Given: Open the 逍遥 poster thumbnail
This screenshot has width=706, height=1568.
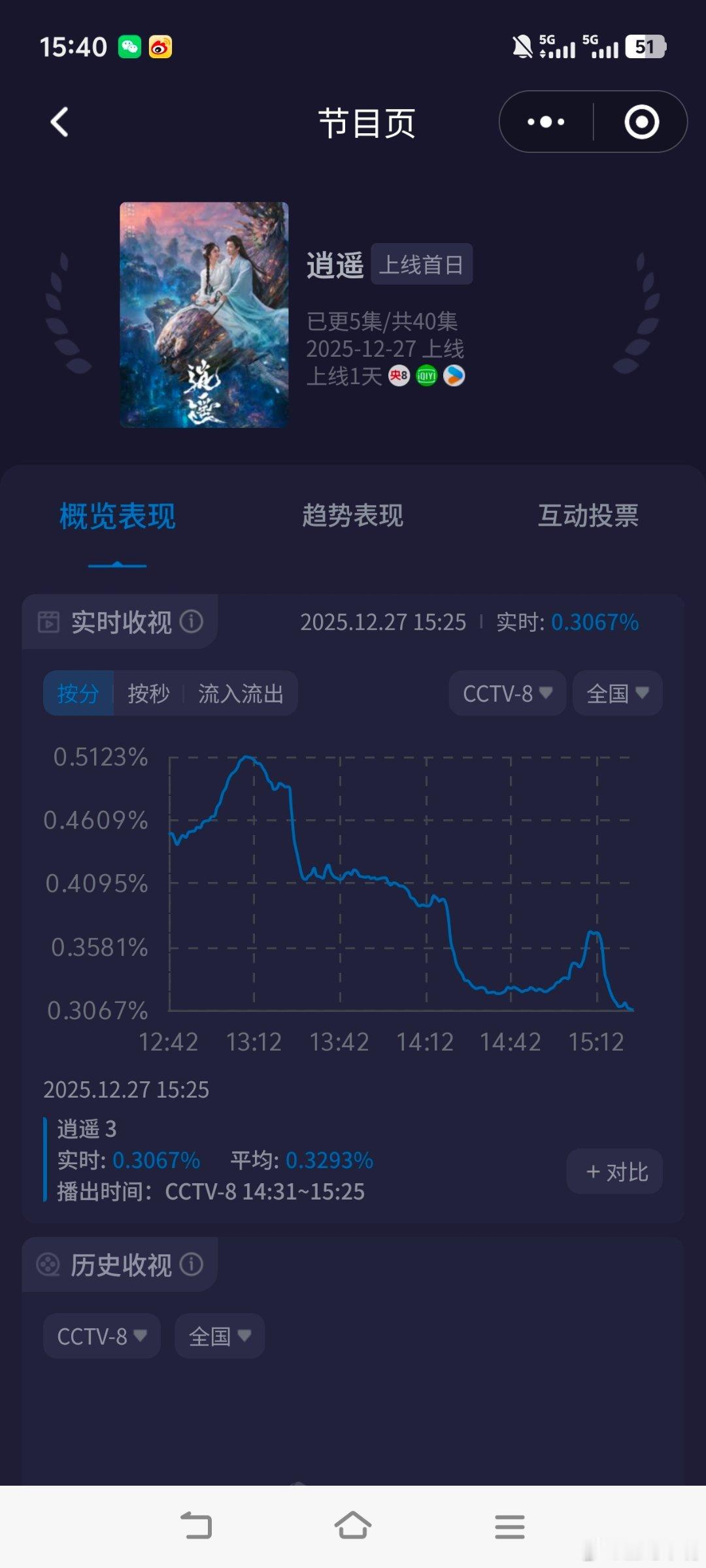Looking at the screenshot, I should [x=205, y=314].
